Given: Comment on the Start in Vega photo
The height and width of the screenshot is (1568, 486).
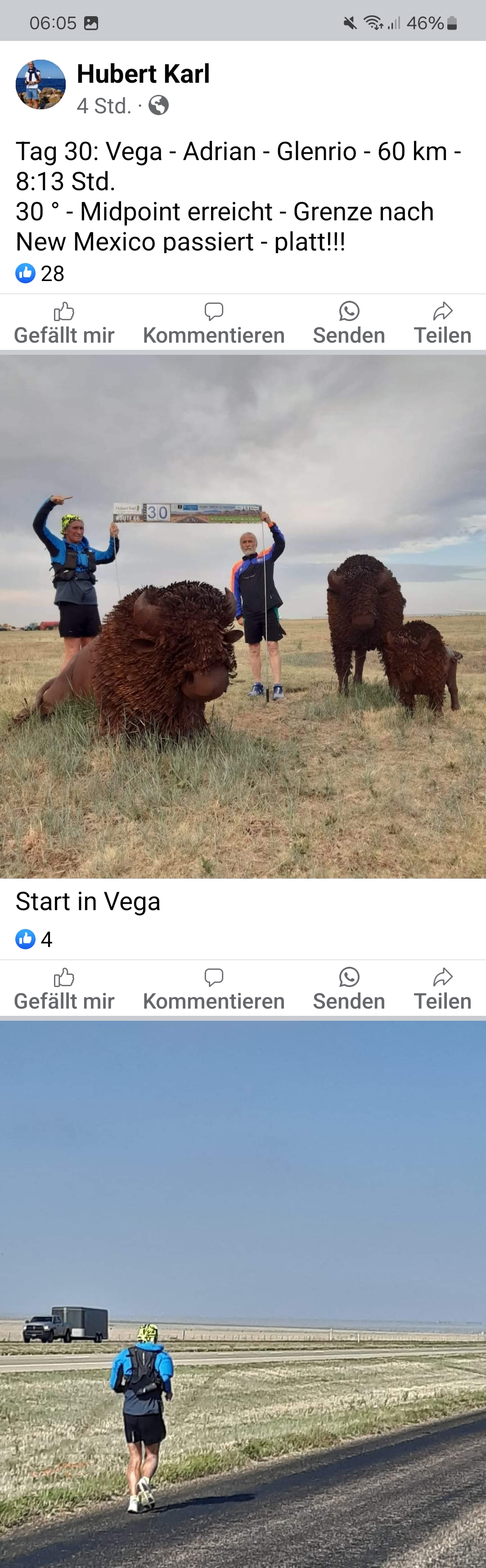Looking at the screenshot, I should click(214, 989).
